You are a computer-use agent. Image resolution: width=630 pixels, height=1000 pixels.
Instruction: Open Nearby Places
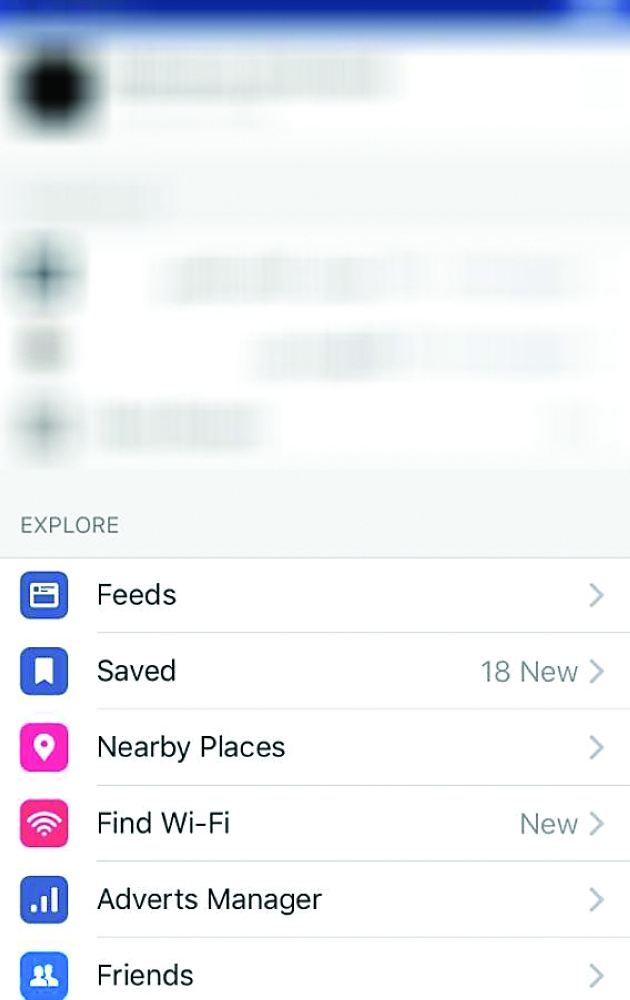(315, 747)
